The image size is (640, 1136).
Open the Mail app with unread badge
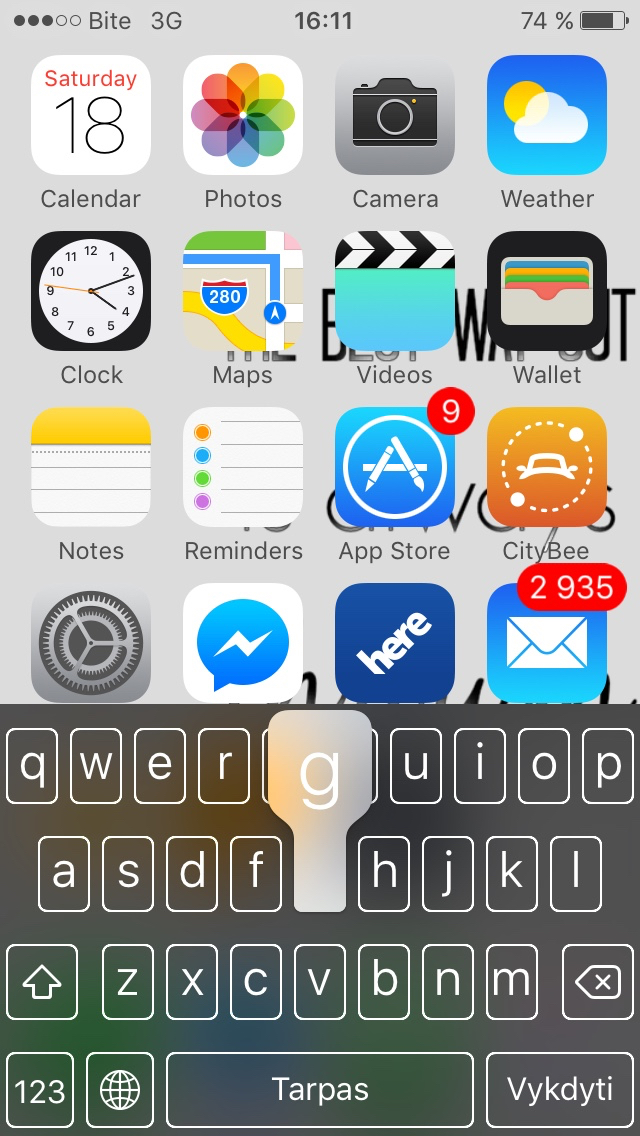click(x=547, y=643)
